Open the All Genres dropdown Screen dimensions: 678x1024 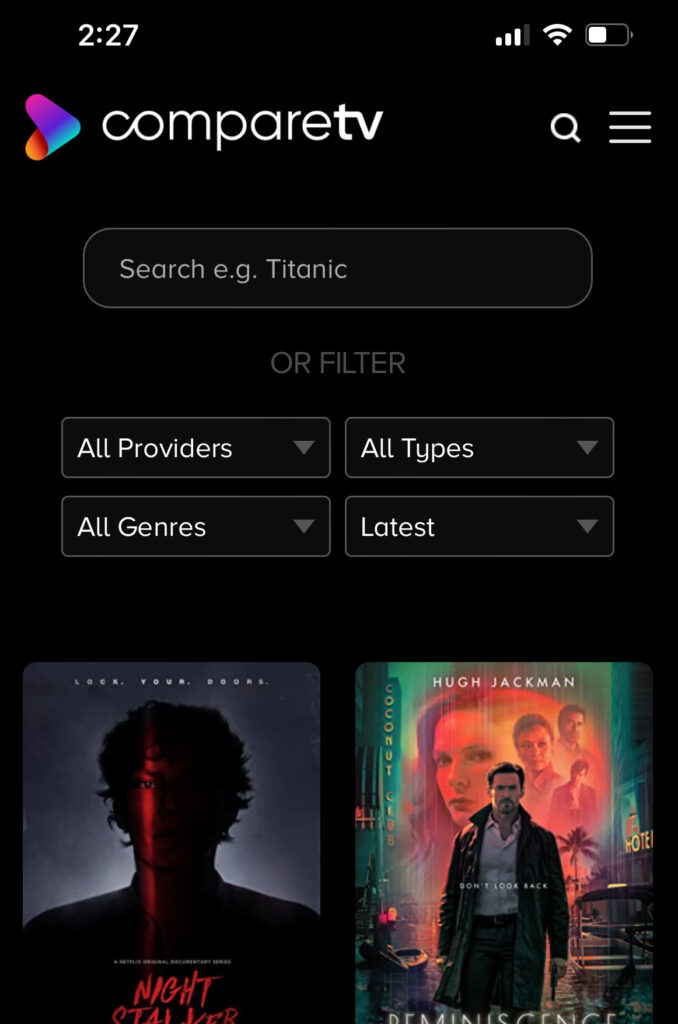(x=196, y=527)
